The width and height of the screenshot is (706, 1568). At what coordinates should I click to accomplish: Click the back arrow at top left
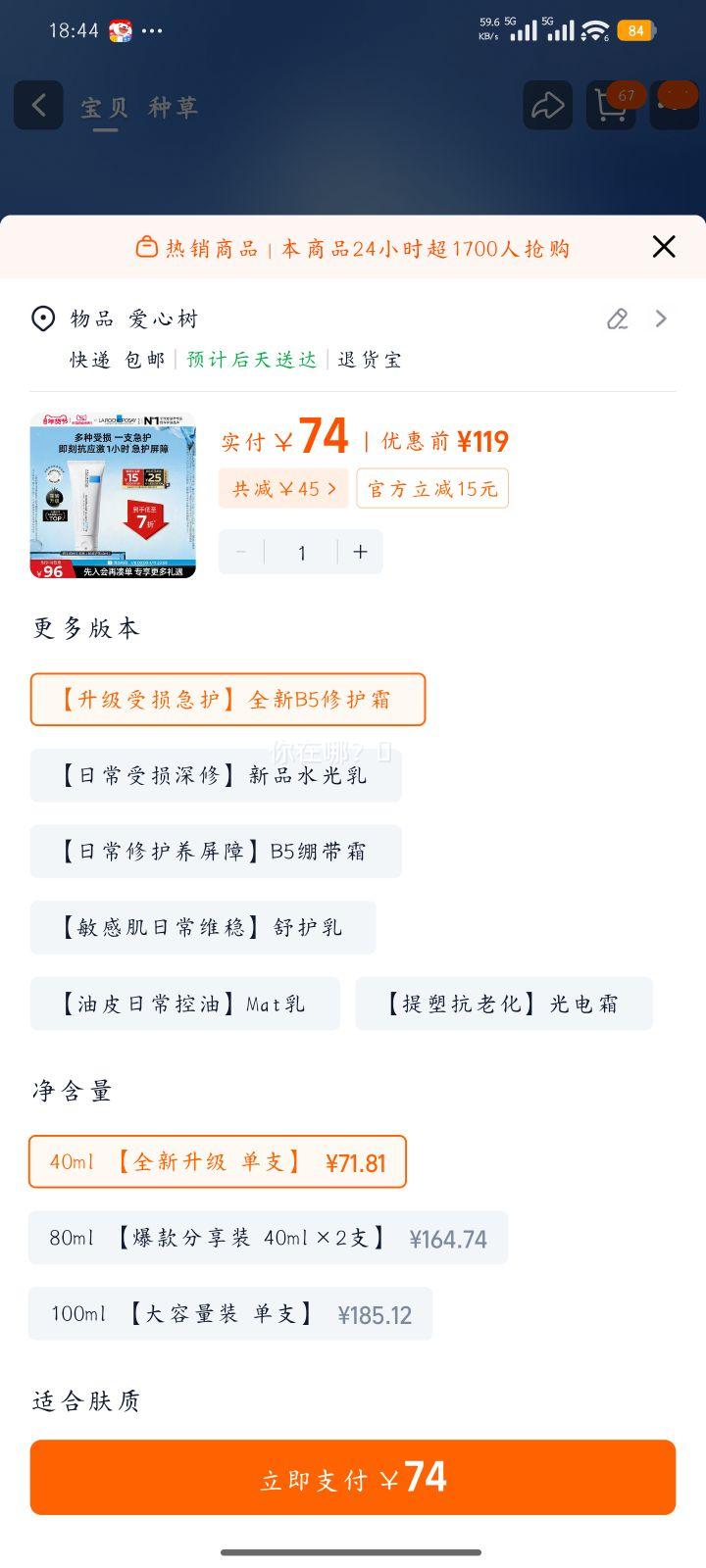[37, 105]
